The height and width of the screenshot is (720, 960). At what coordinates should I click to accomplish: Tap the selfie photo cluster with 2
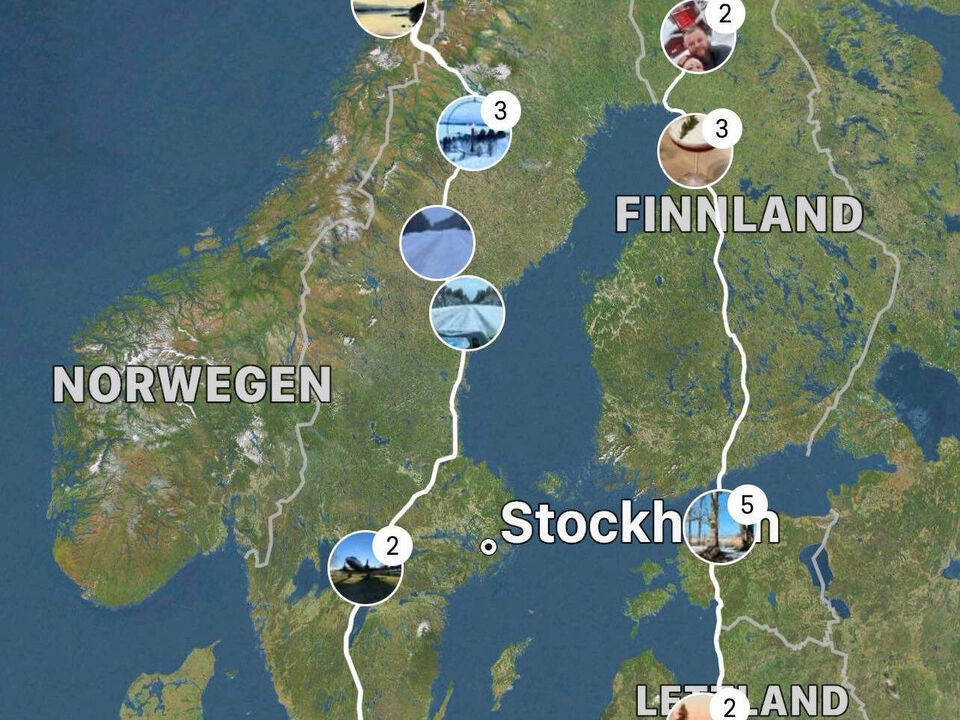[x=698, y=37]
